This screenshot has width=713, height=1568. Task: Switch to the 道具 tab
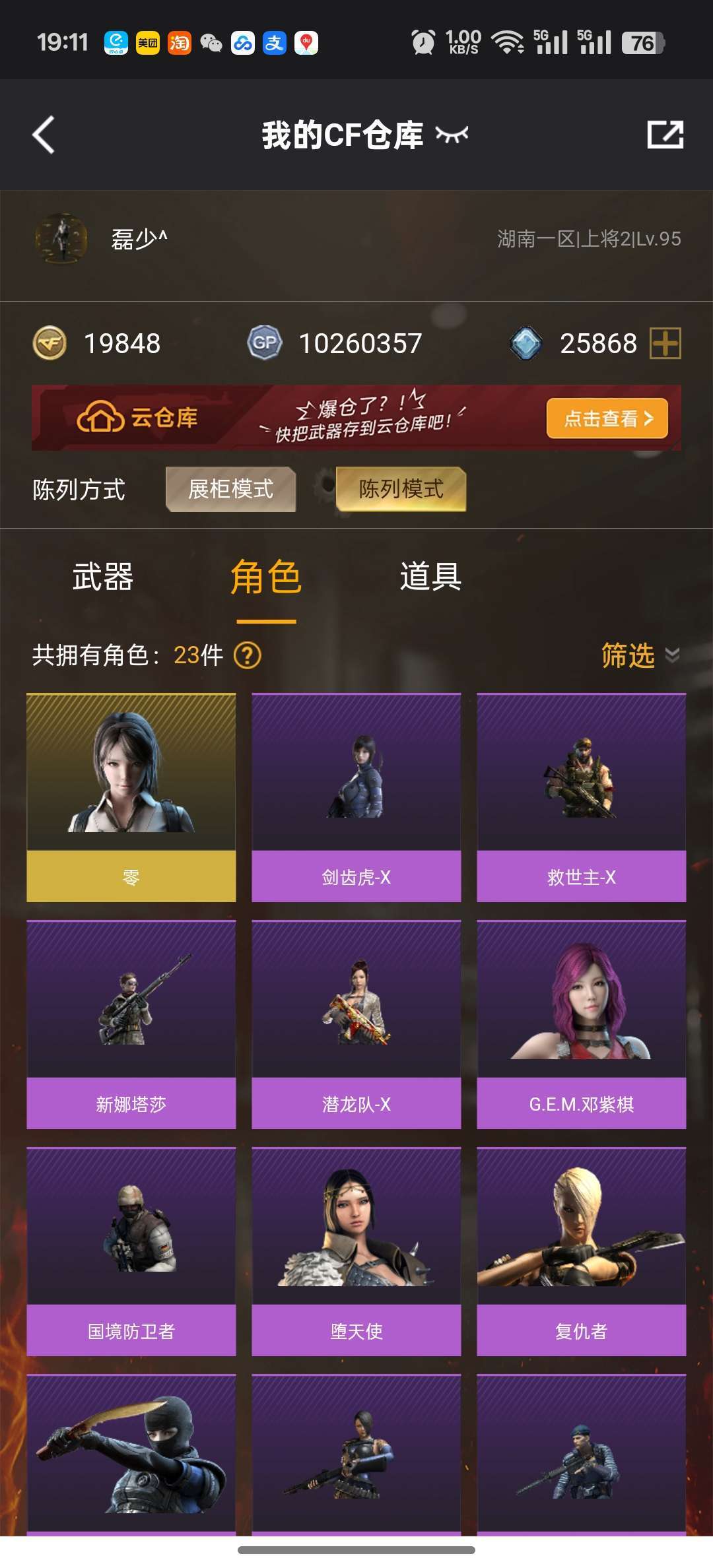pos(430,577)
